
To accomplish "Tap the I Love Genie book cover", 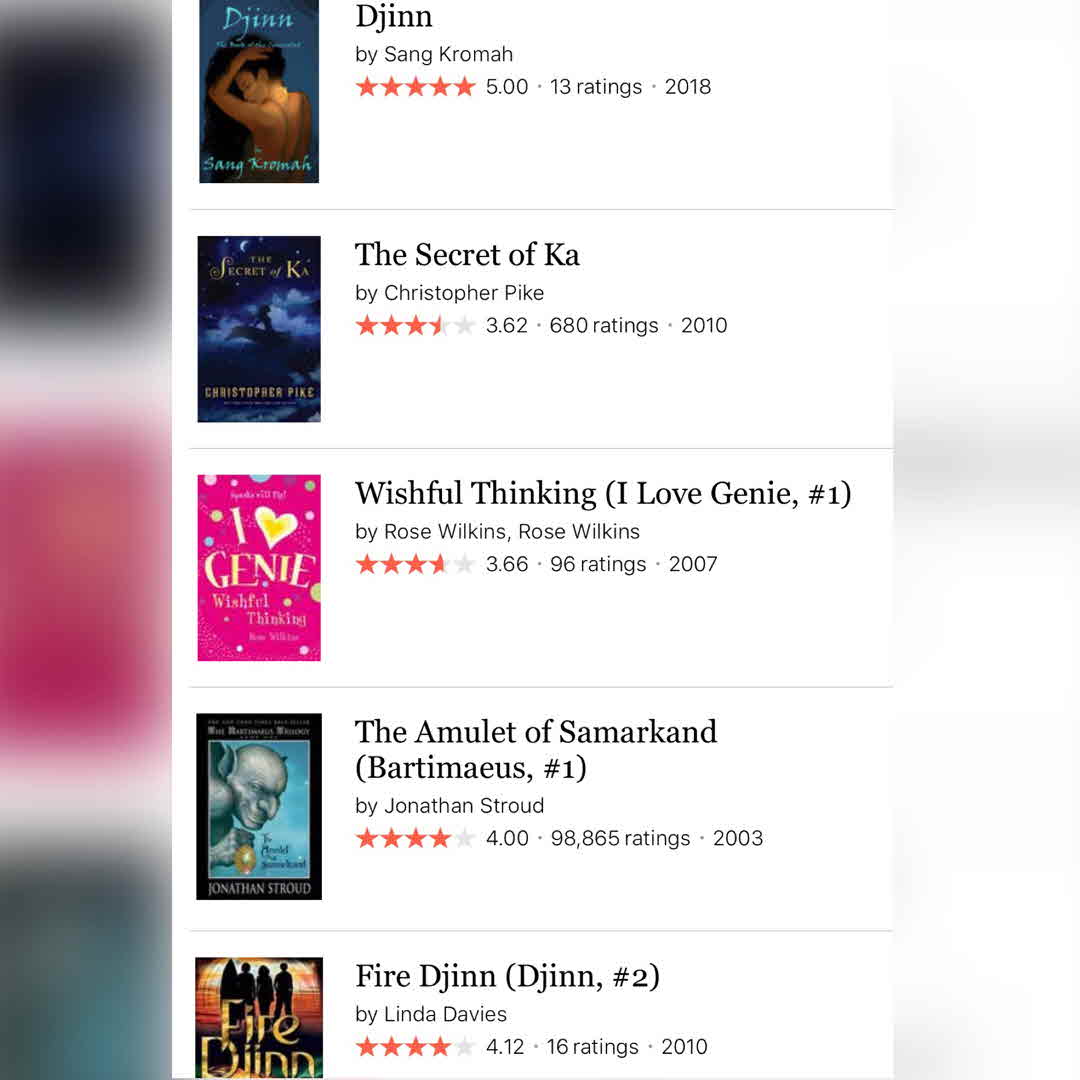I will pyautogui.click(x=259, y=567).
